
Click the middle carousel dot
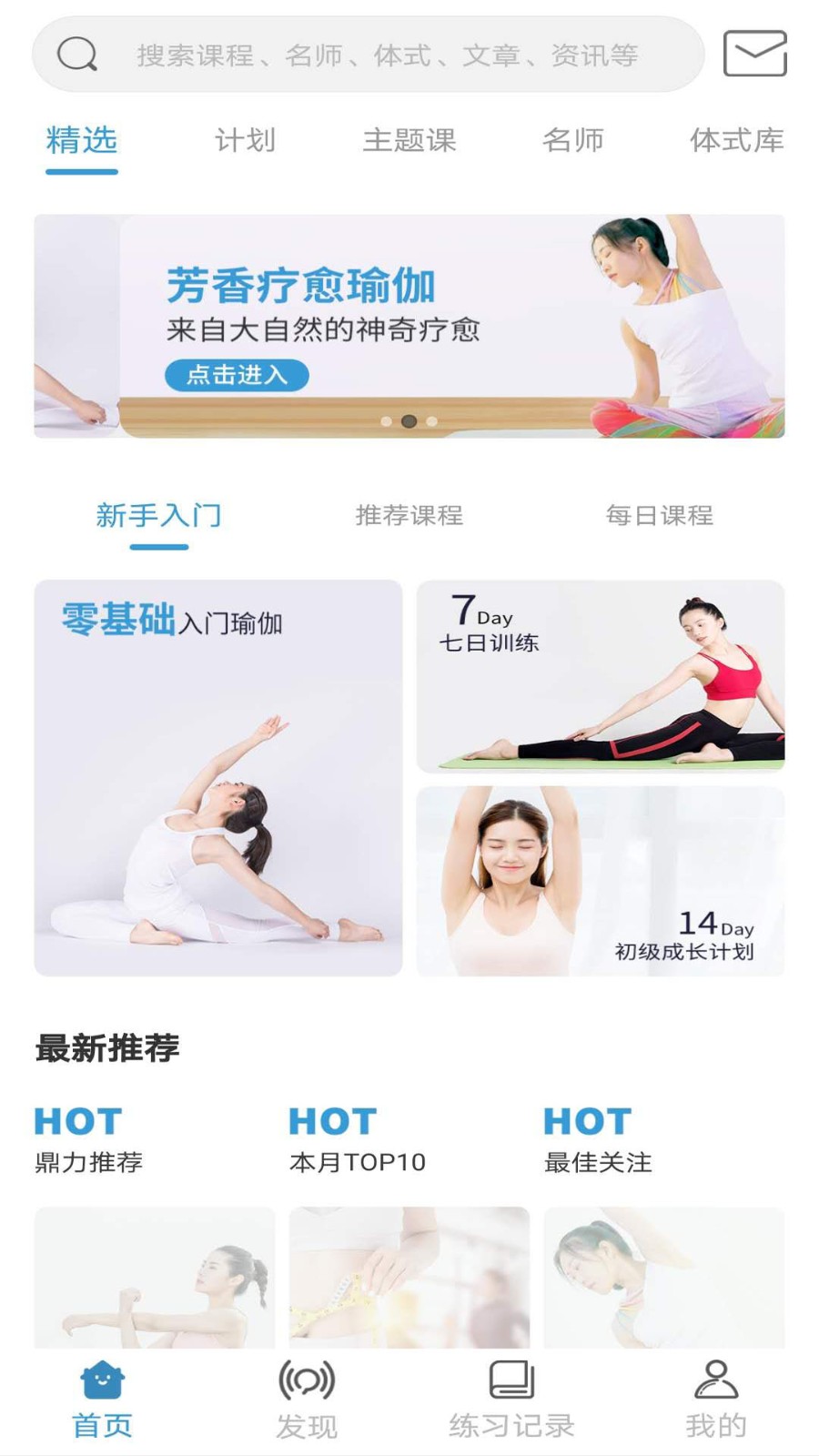tap(409, 420)
